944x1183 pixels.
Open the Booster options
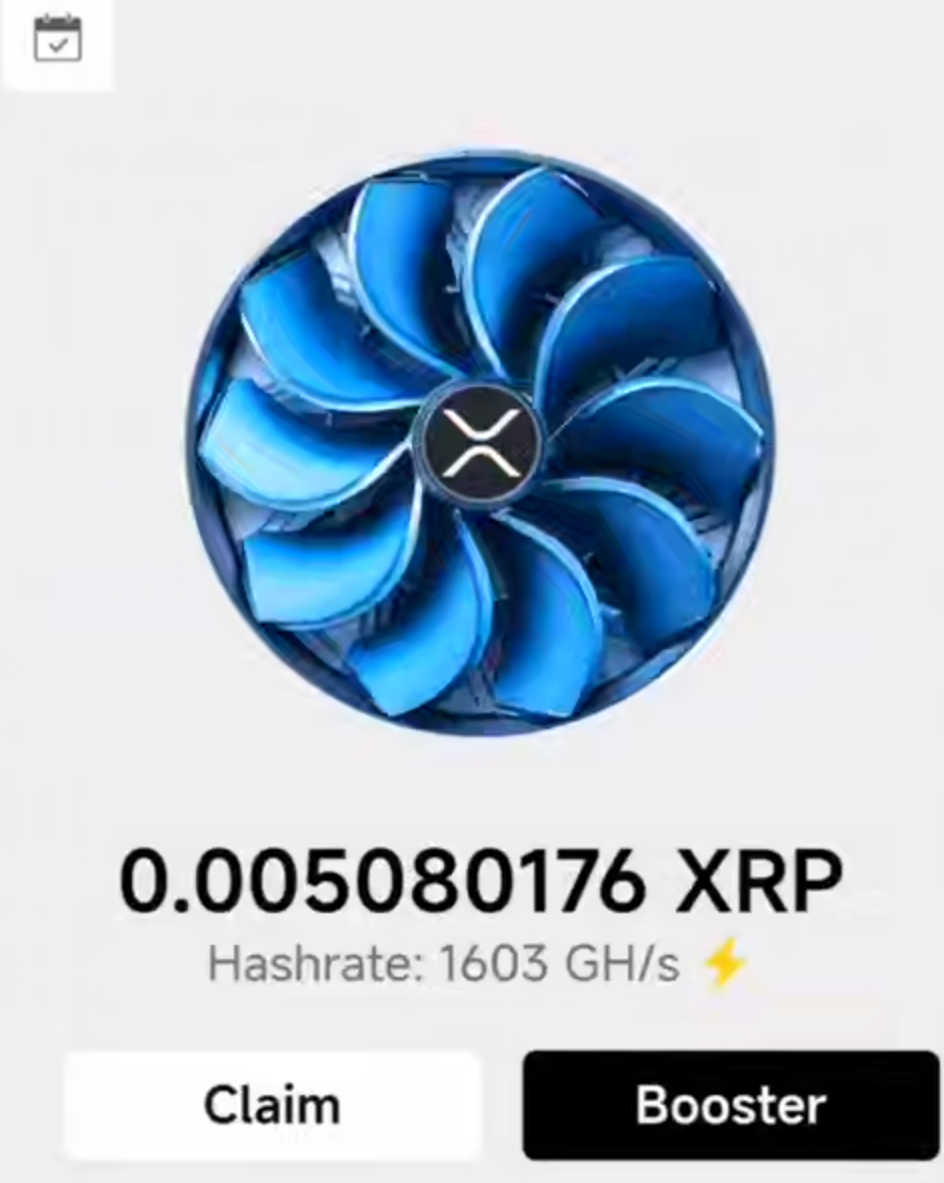[x=731, y=1105]
